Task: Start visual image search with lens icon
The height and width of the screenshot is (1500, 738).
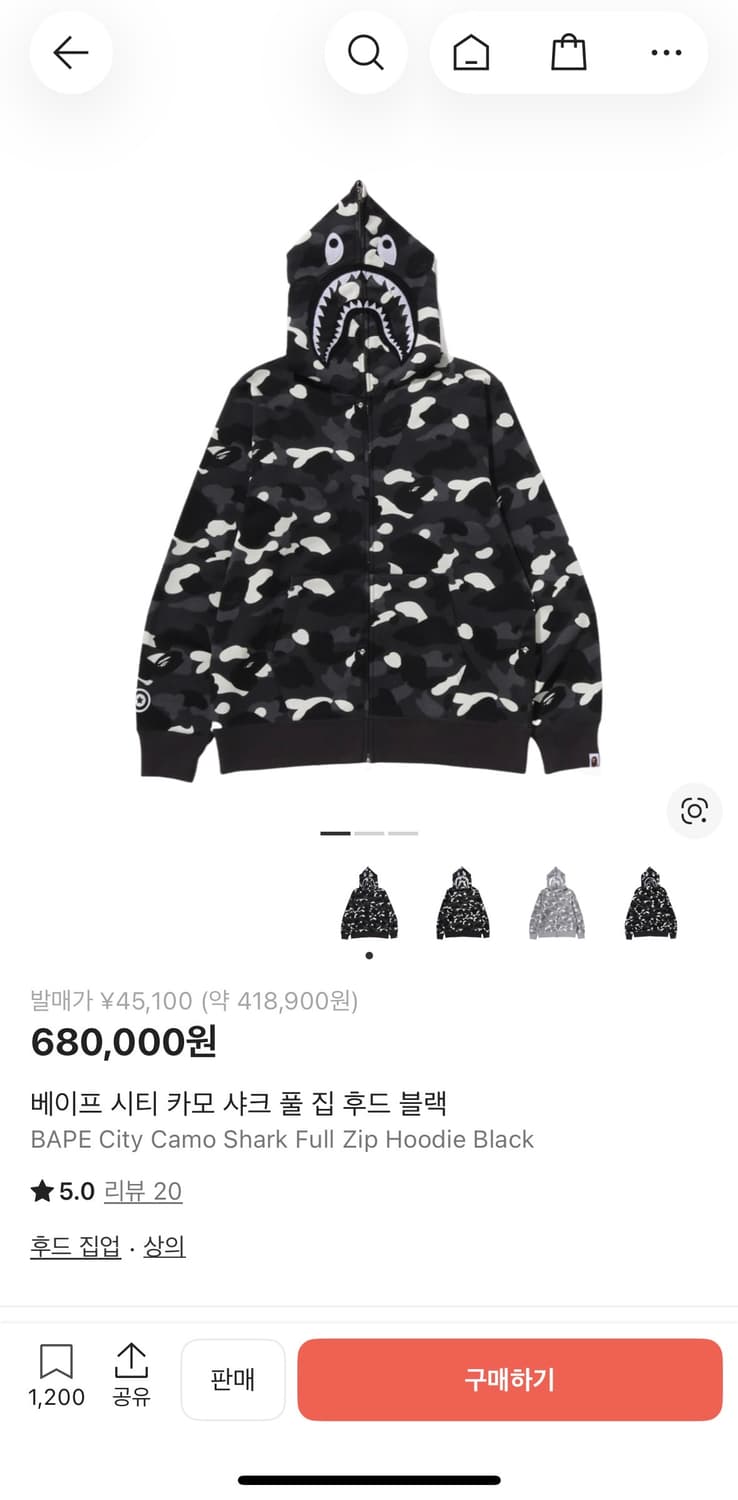Action: (x=694, y=811)
